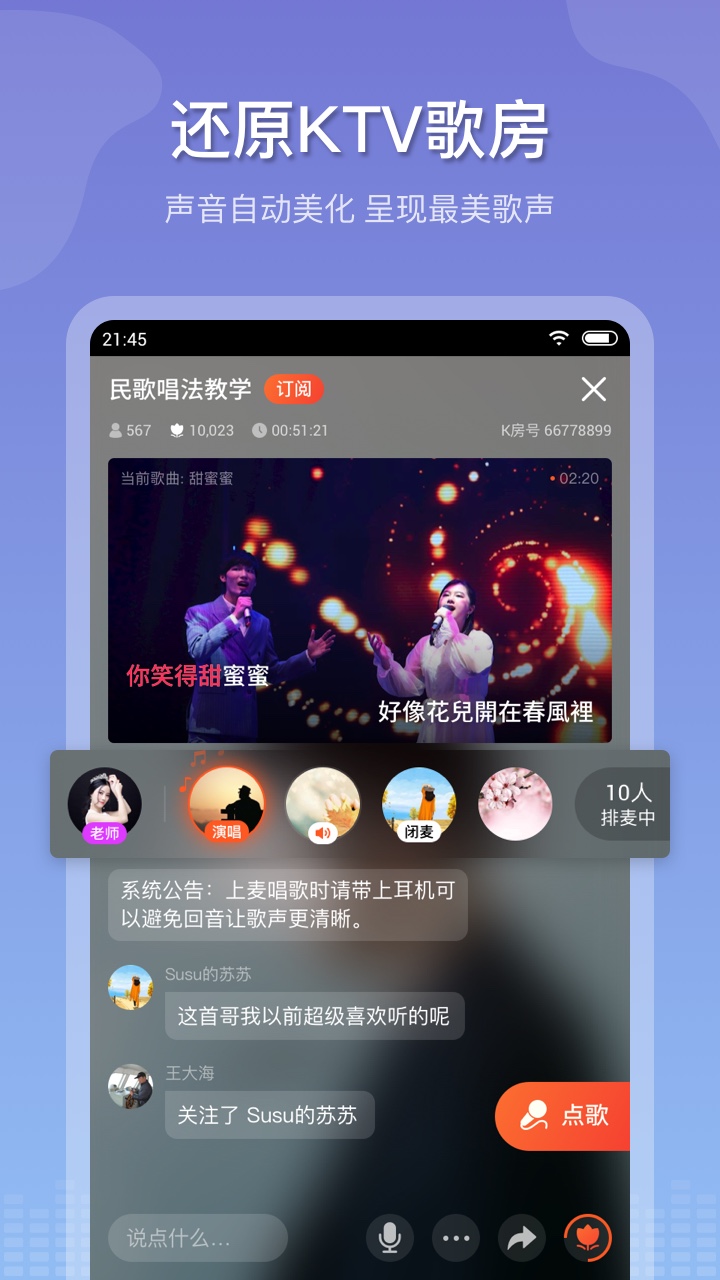Open the microphone voice input icon

[390, 1237]
